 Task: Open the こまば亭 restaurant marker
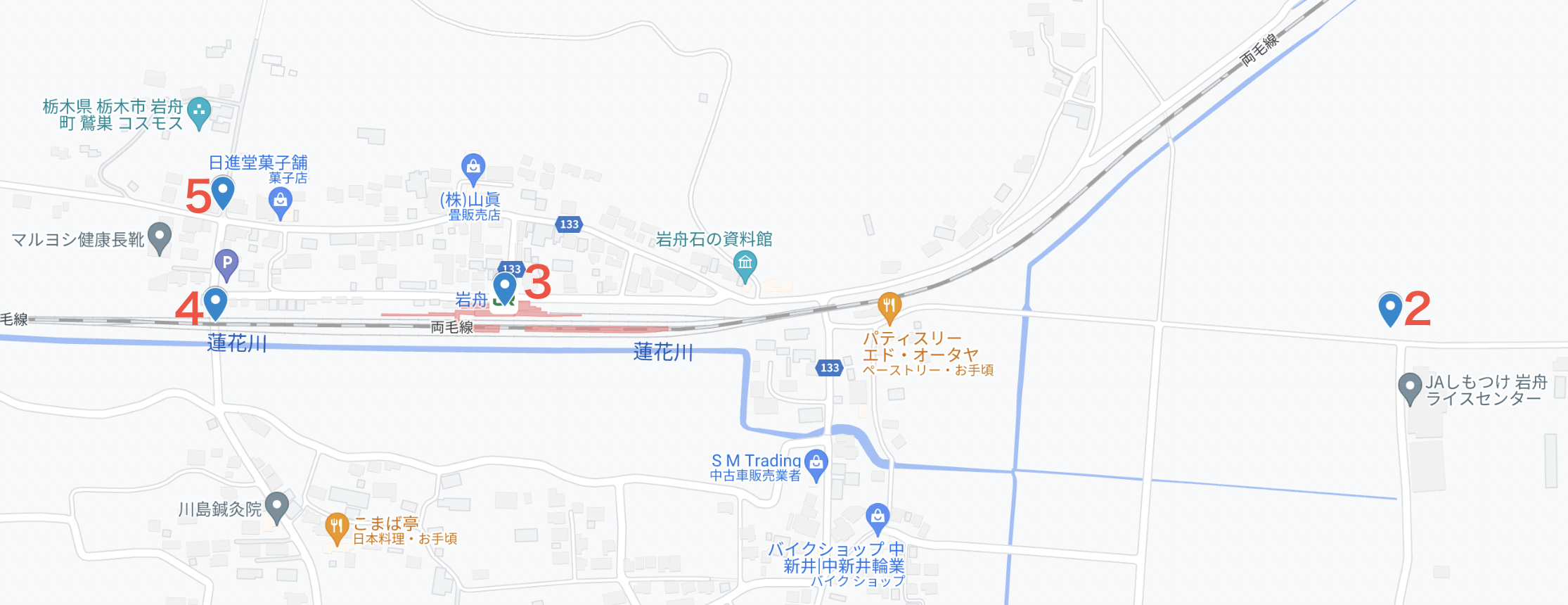(x=337, y=526)
